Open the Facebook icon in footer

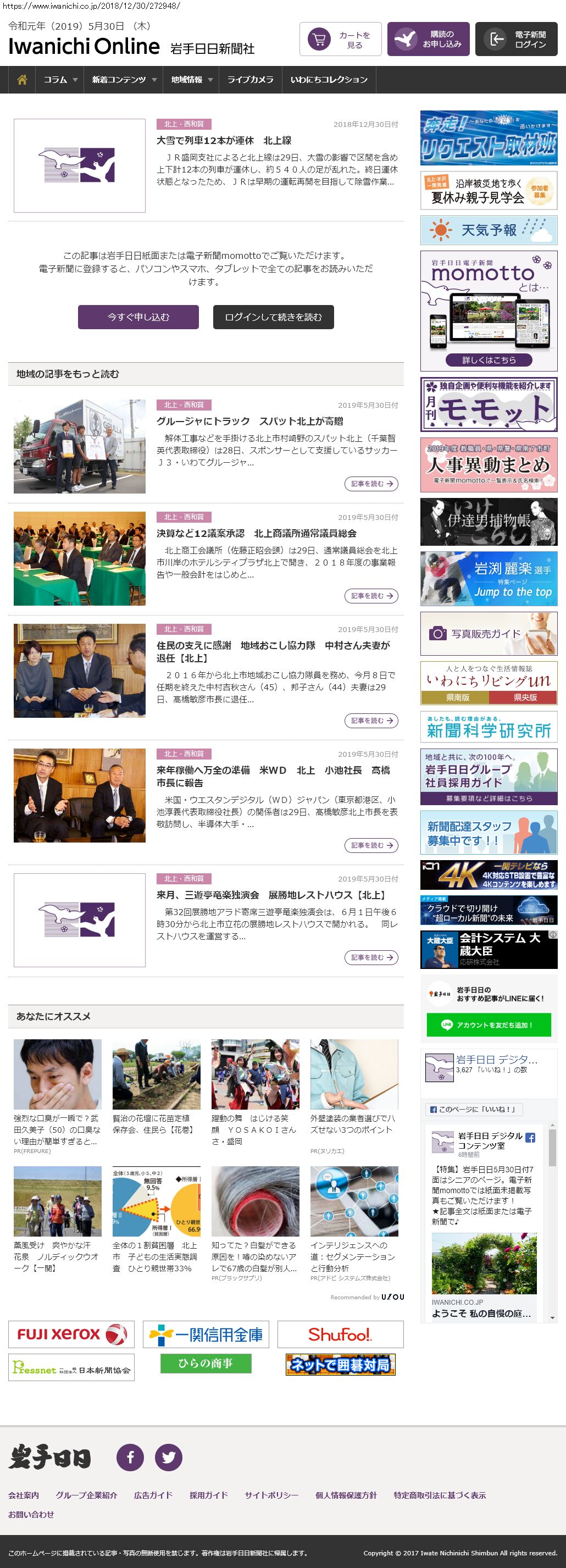130,1457
